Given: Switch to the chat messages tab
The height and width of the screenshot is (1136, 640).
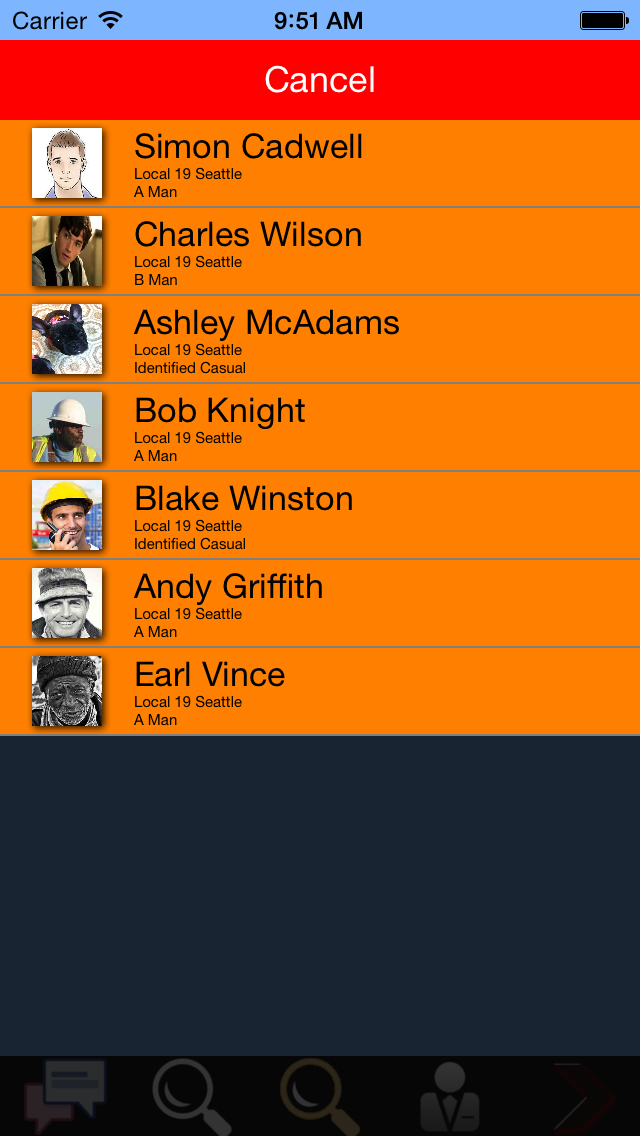Looking at the screenshot, I should point(65,1097).
